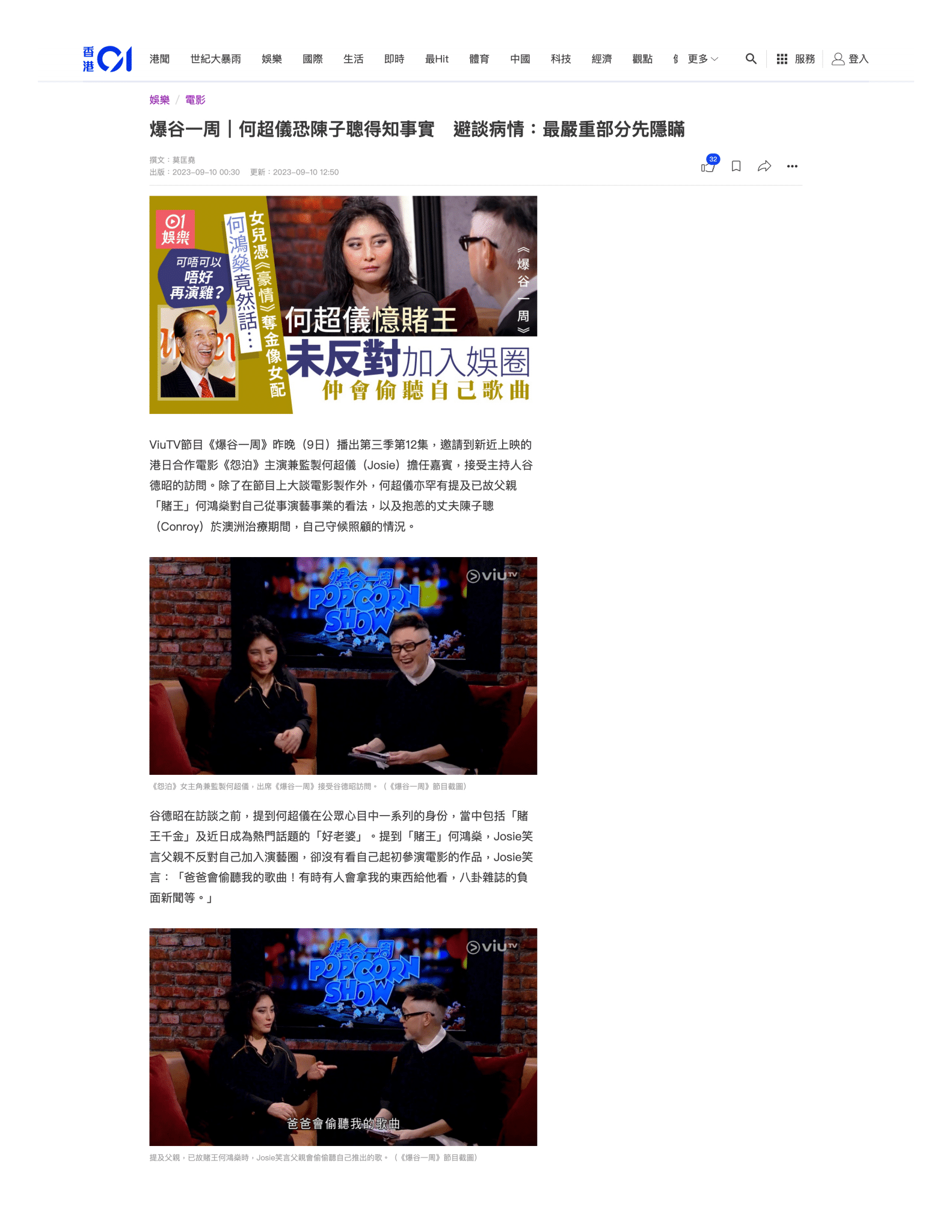Switch to the 娛樂 nav section
Image resolution: width=952 pixels, height=1232 pixels.
[272, 59]
